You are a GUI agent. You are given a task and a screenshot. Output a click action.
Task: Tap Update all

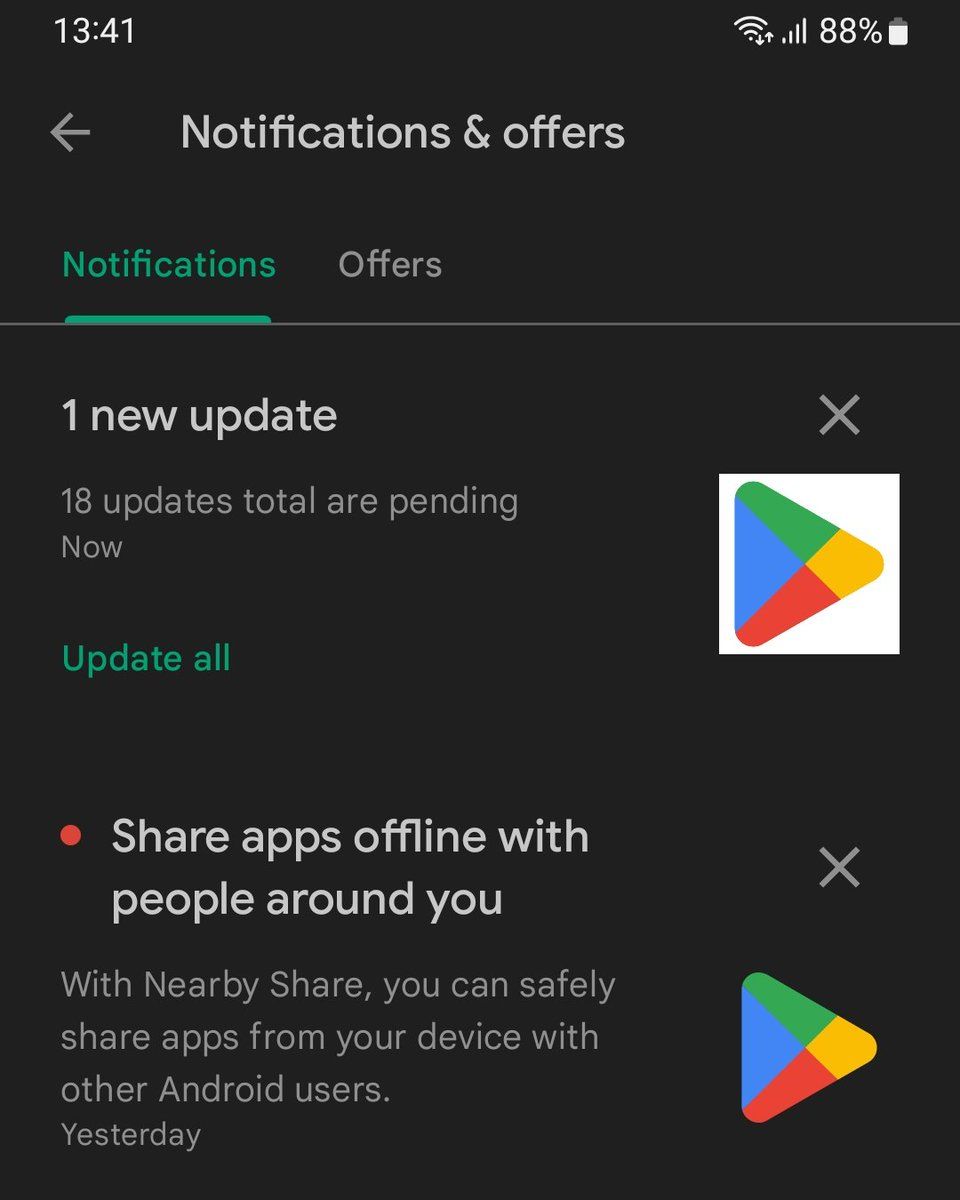(x=146, y=658)
